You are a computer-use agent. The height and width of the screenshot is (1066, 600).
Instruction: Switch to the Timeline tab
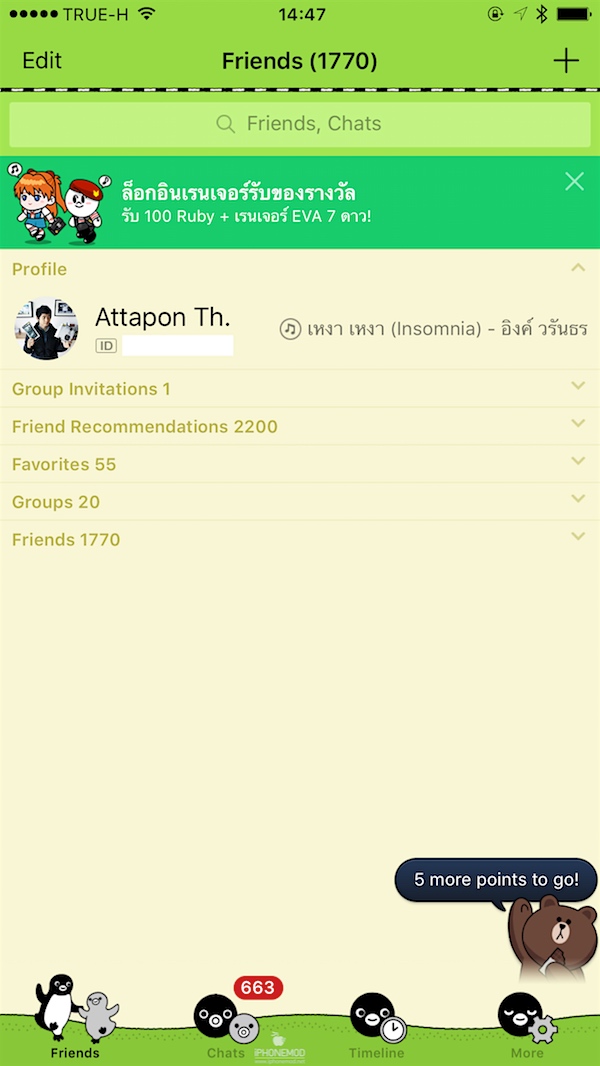[377, 1025]
